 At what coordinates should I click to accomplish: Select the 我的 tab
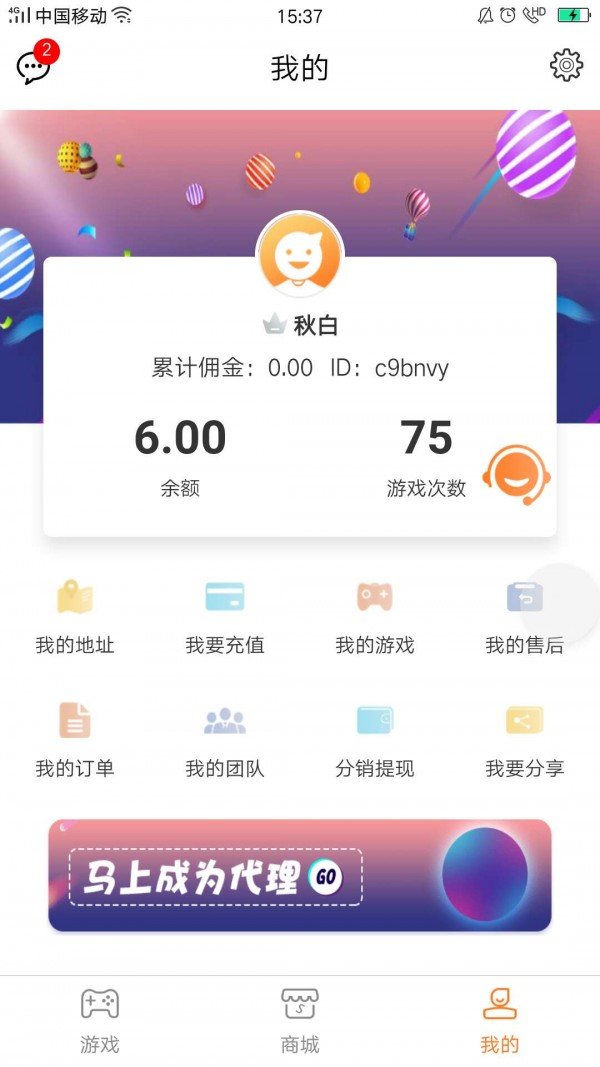tap(500, 1021)
